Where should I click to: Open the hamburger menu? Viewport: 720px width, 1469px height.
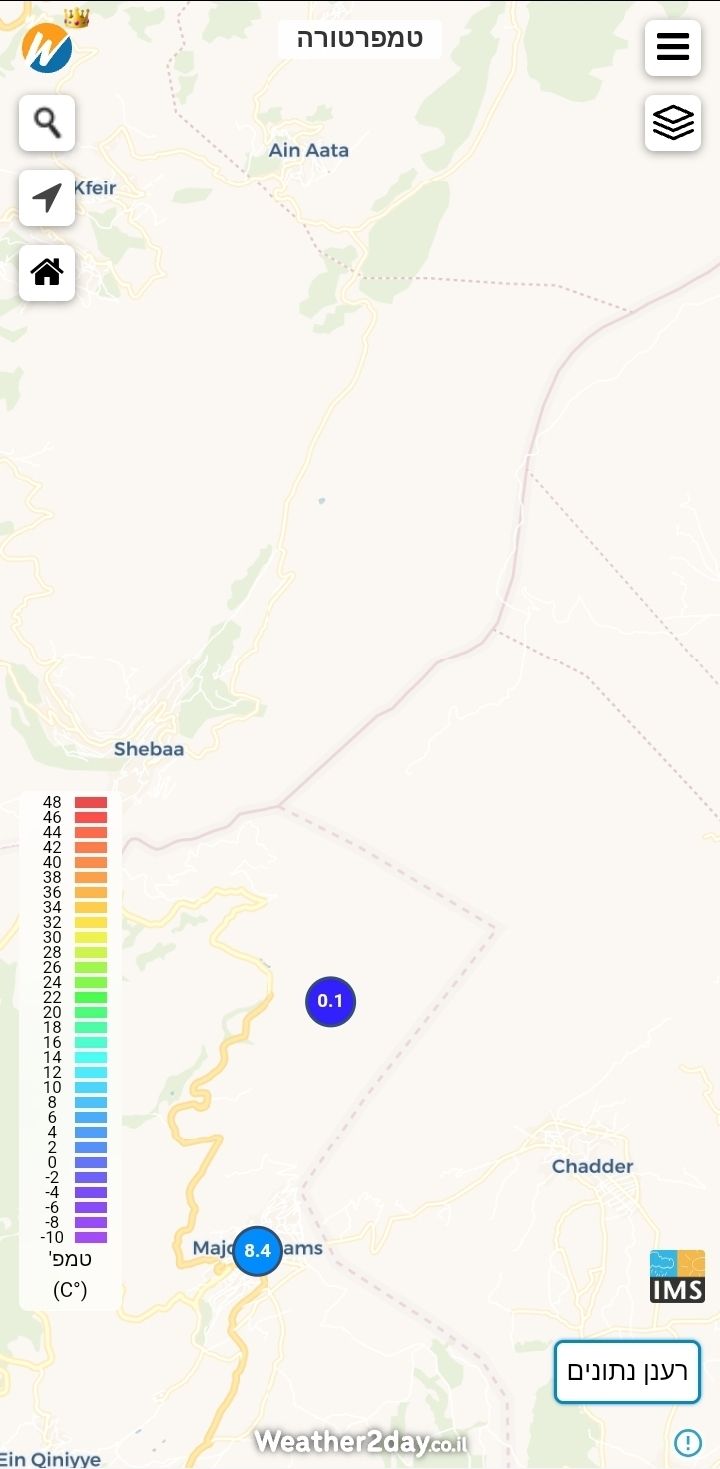(x=672, y=47)
